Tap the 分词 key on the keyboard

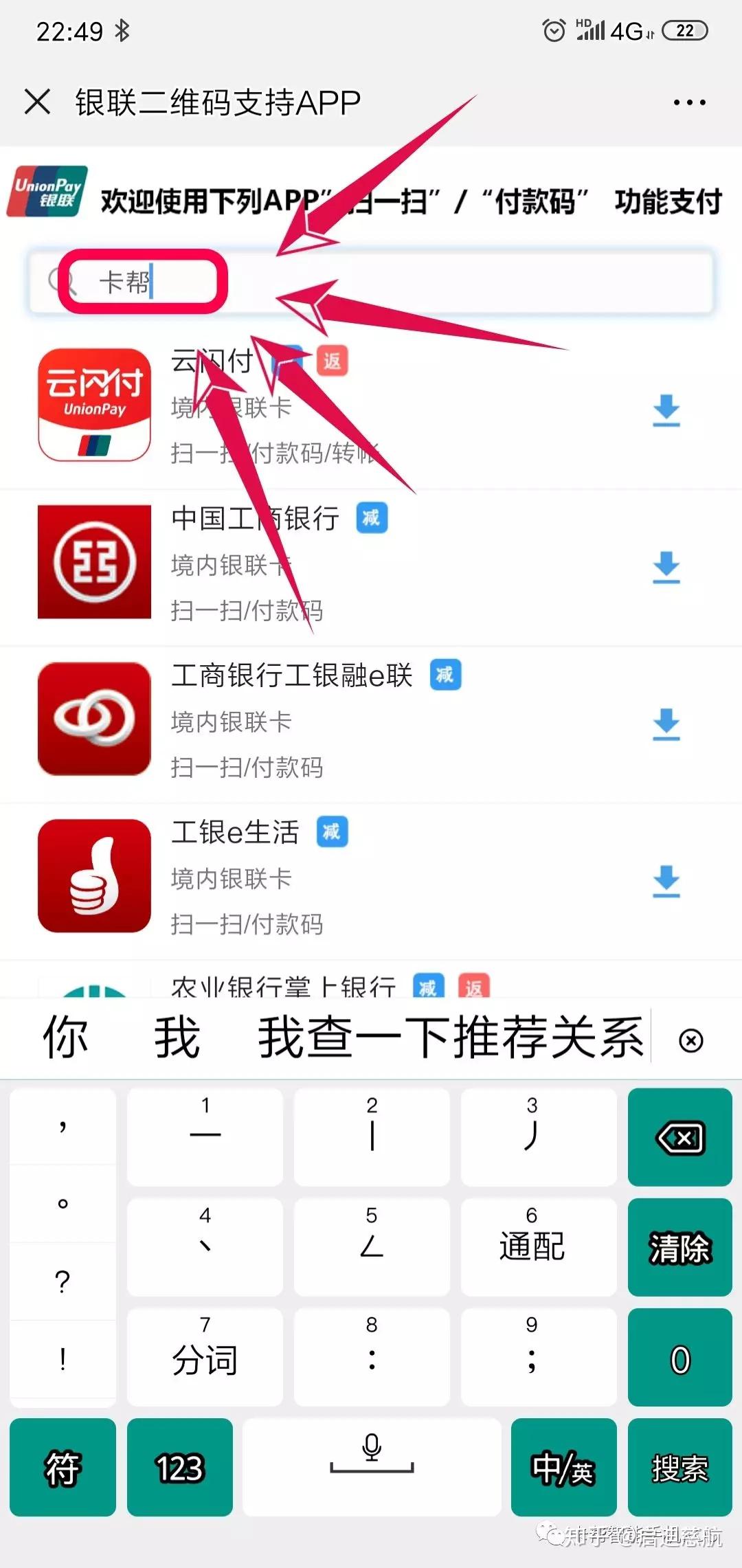pos(205,1357)
